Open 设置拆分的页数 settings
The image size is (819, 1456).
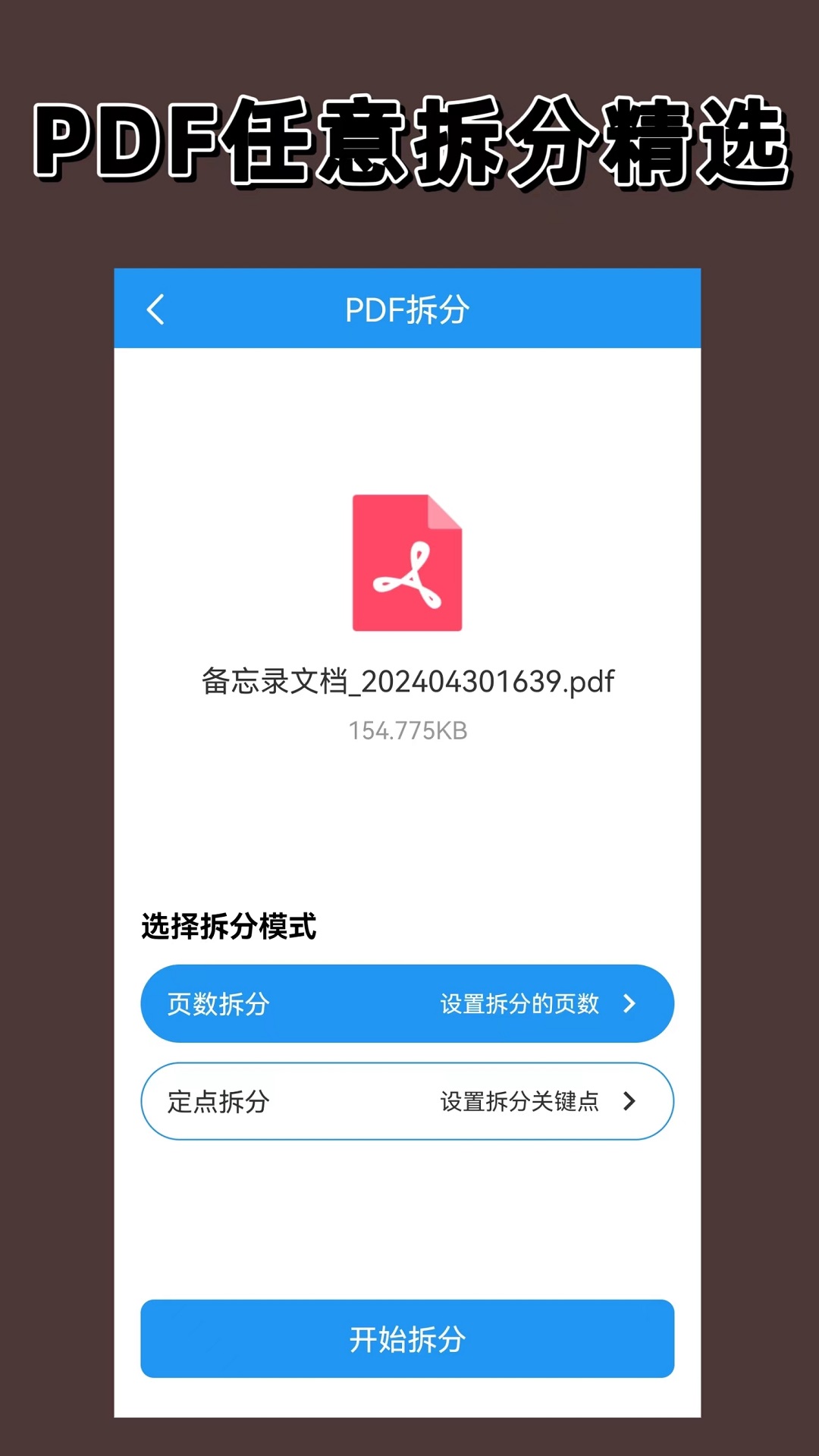[518, 1003]
